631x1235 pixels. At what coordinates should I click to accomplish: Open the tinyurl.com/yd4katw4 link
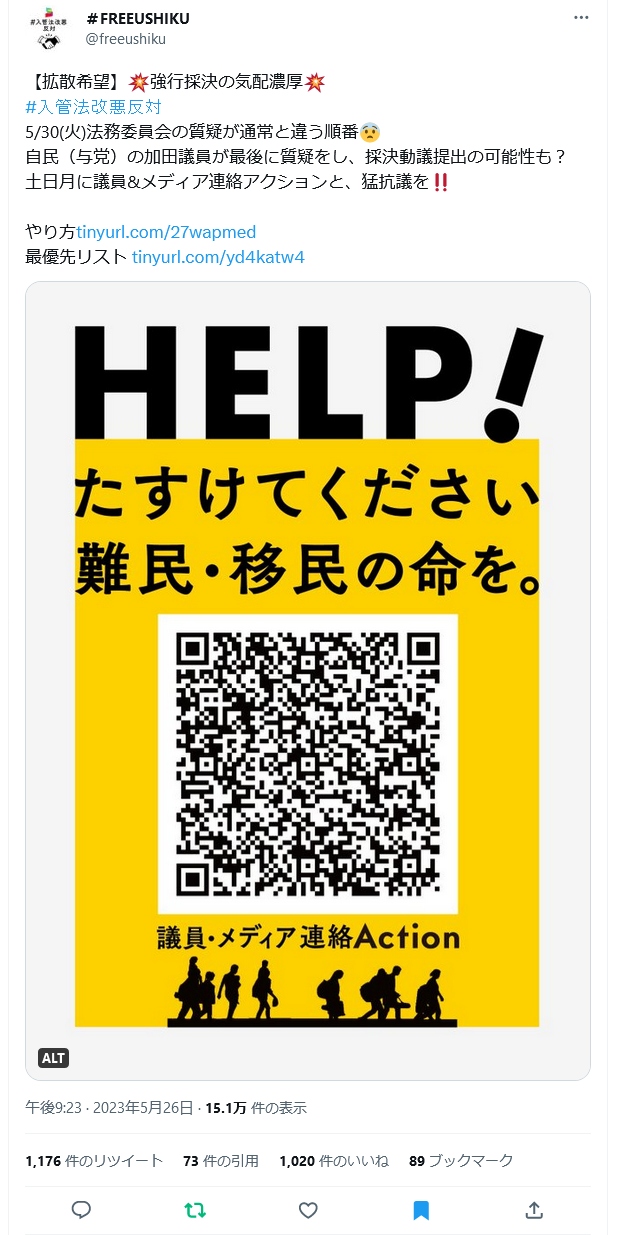218,257
